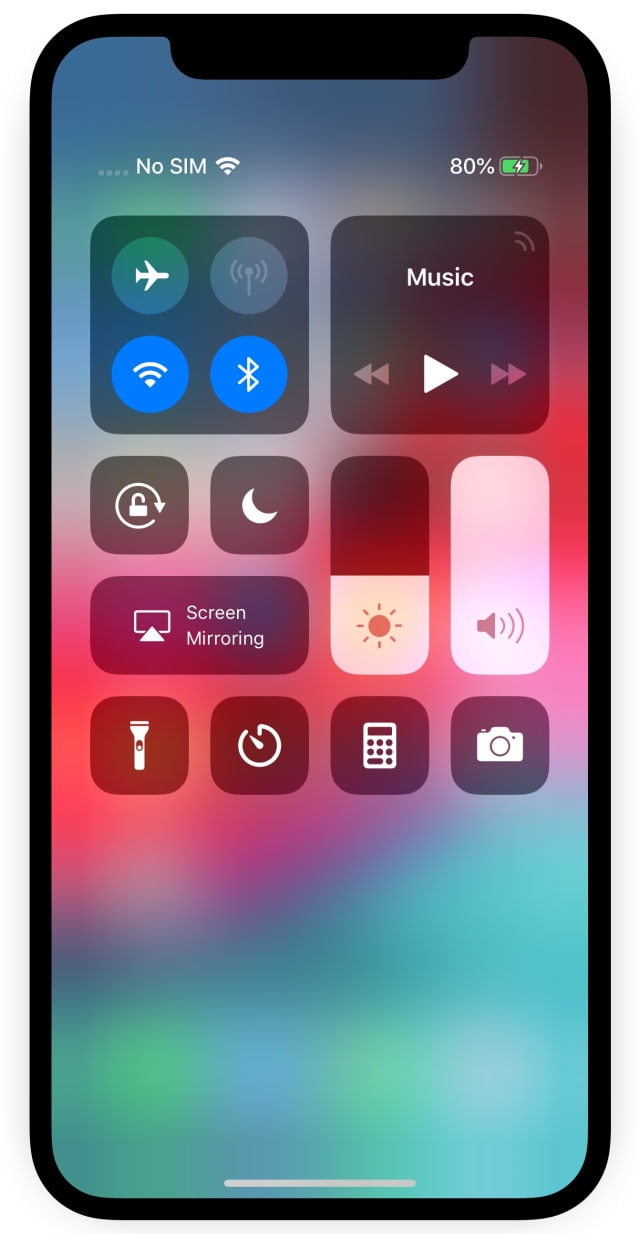
Task: Toggle the cellular data button
Action: 249,275
